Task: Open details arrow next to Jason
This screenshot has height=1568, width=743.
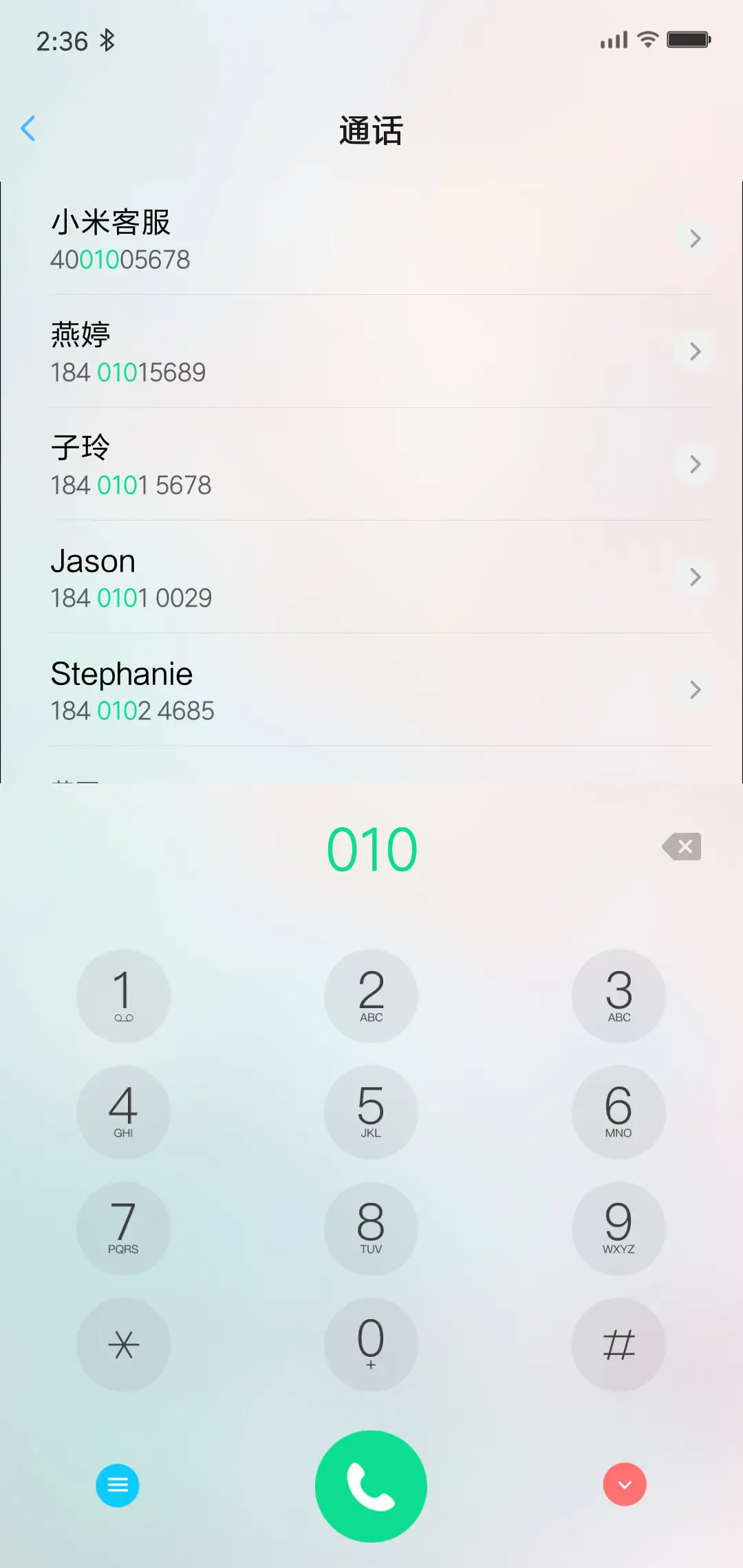Action: click(695, 578)
